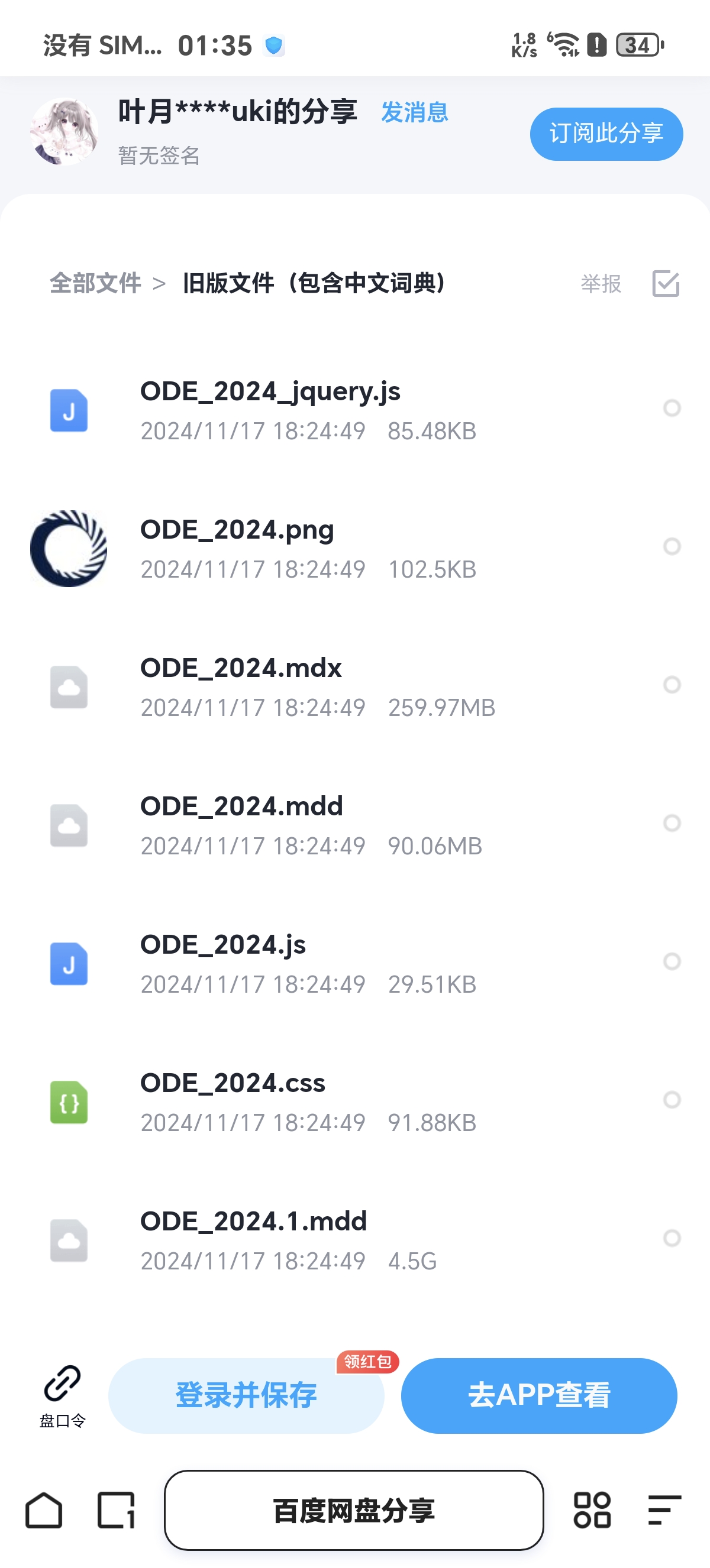
Task: Open the four-square apps grid icon
Action: point(592,1510)
